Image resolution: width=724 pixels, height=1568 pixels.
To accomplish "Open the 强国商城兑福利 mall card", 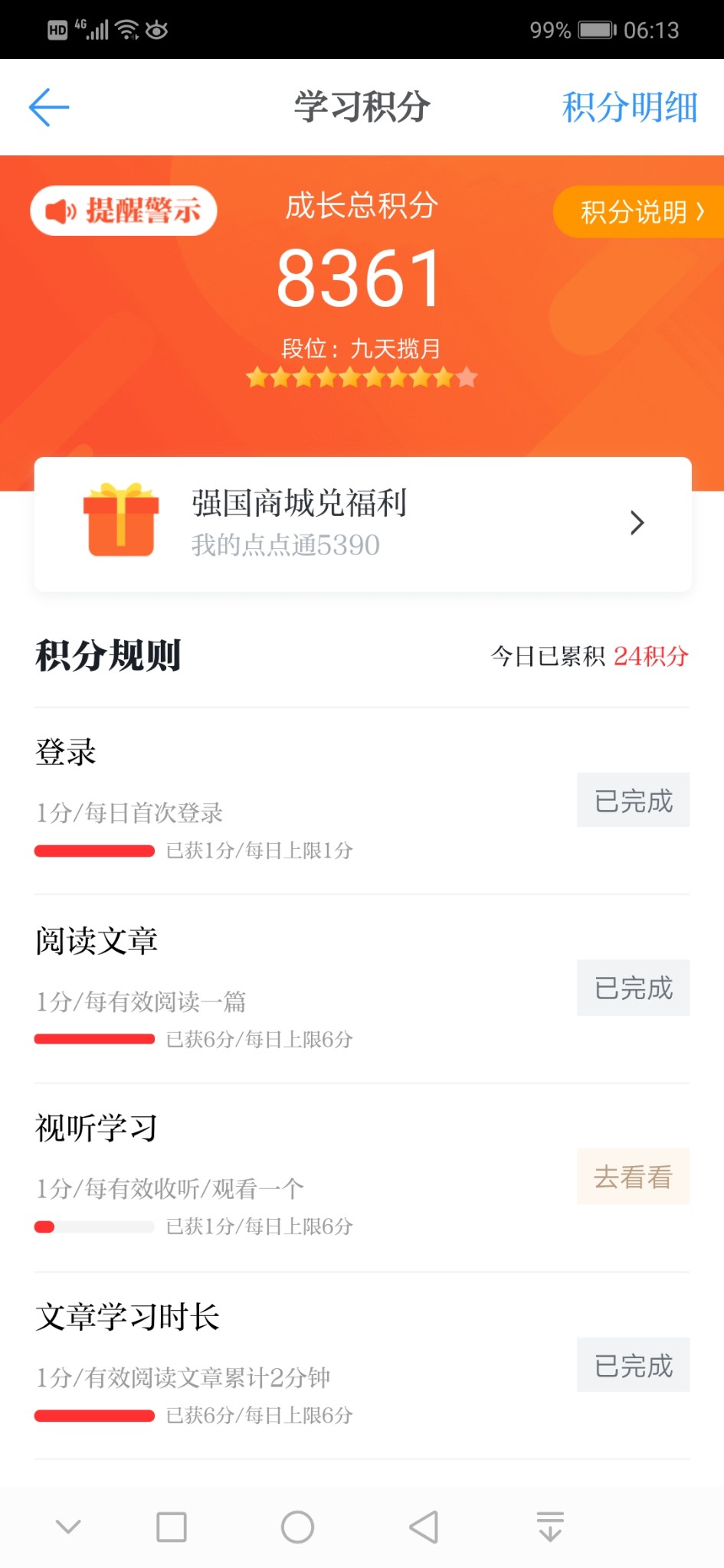I will tap(362, 524).
